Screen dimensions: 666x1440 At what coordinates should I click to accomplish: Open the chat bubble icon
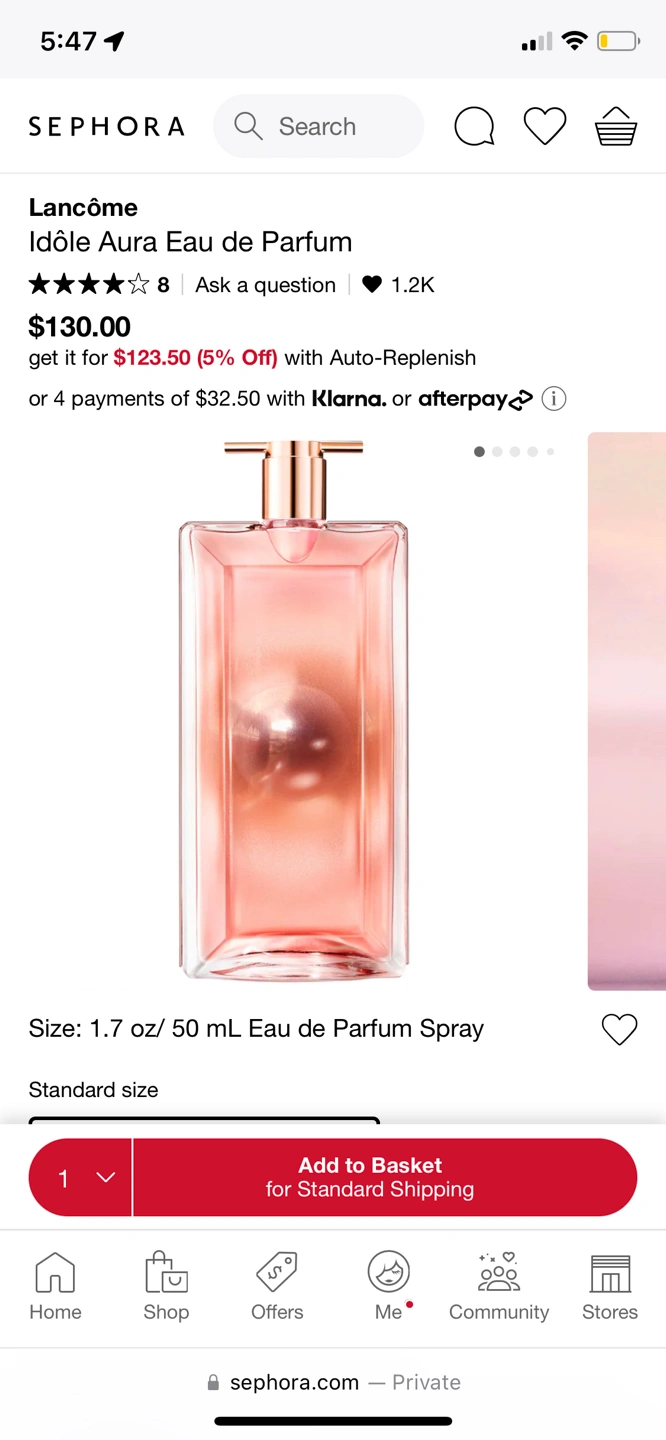474,127
